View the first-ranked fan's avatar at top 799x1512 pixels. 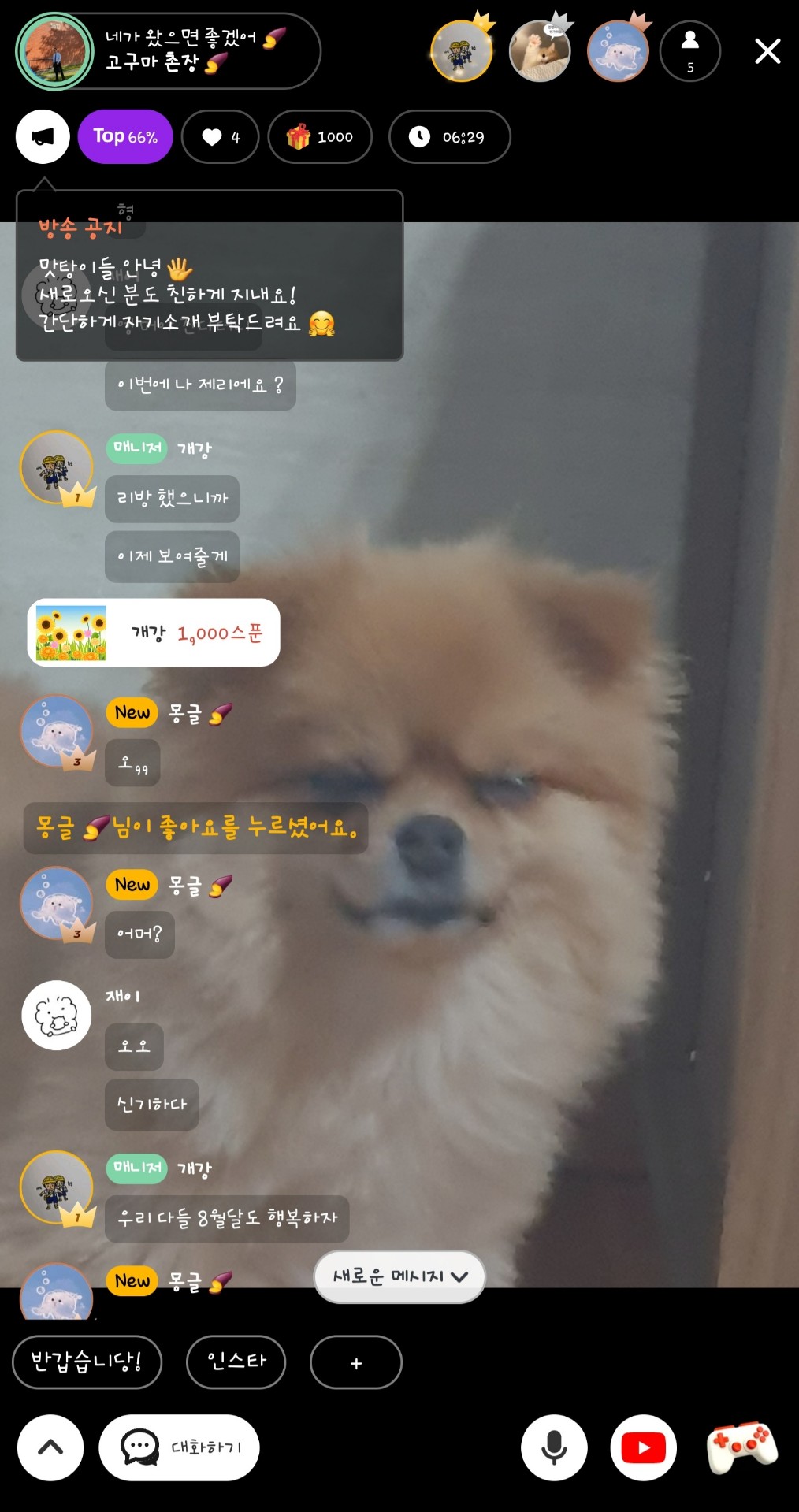(x=462, y=51)
